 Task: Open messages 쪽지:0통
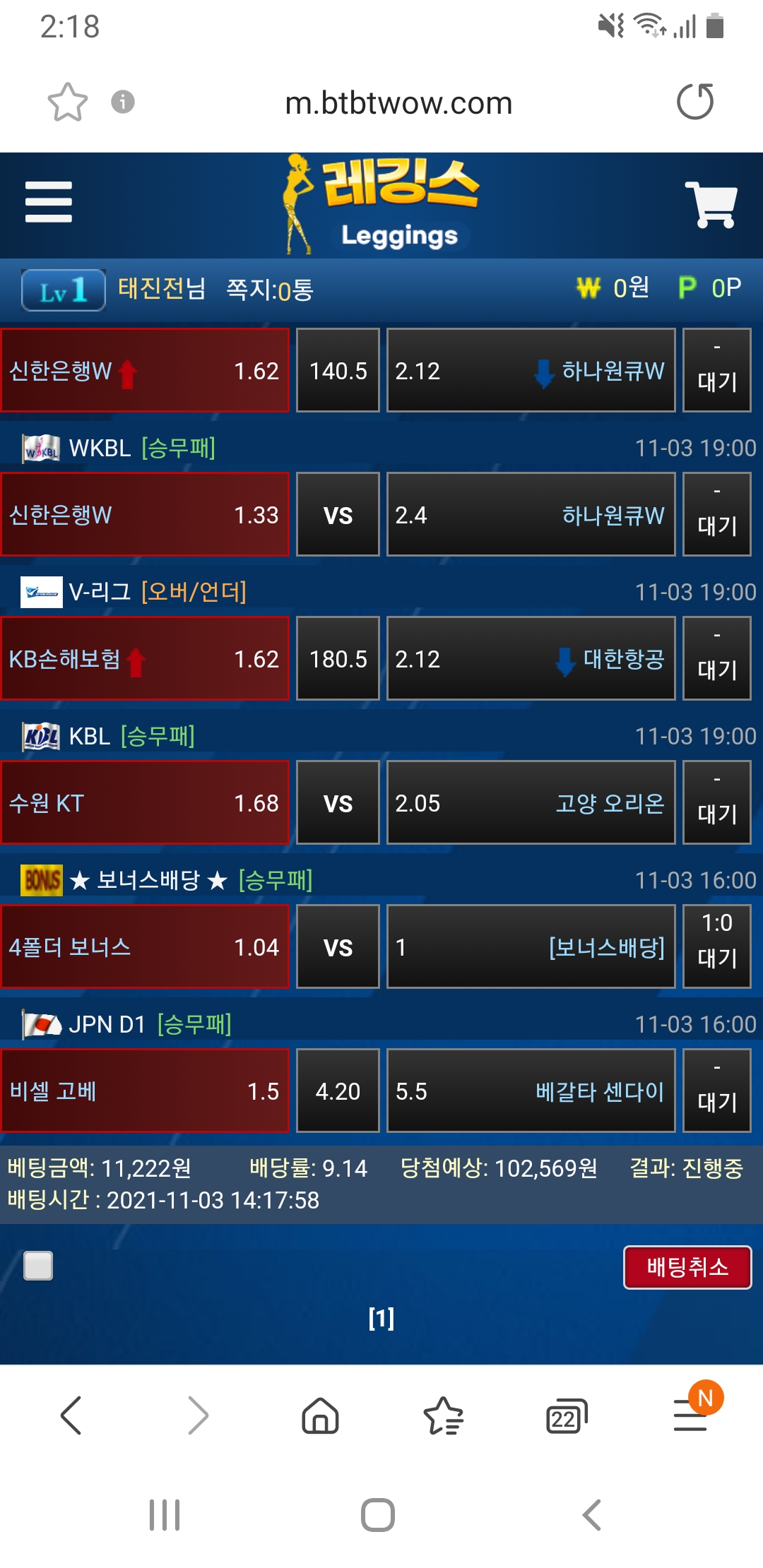tap(269, 290)
